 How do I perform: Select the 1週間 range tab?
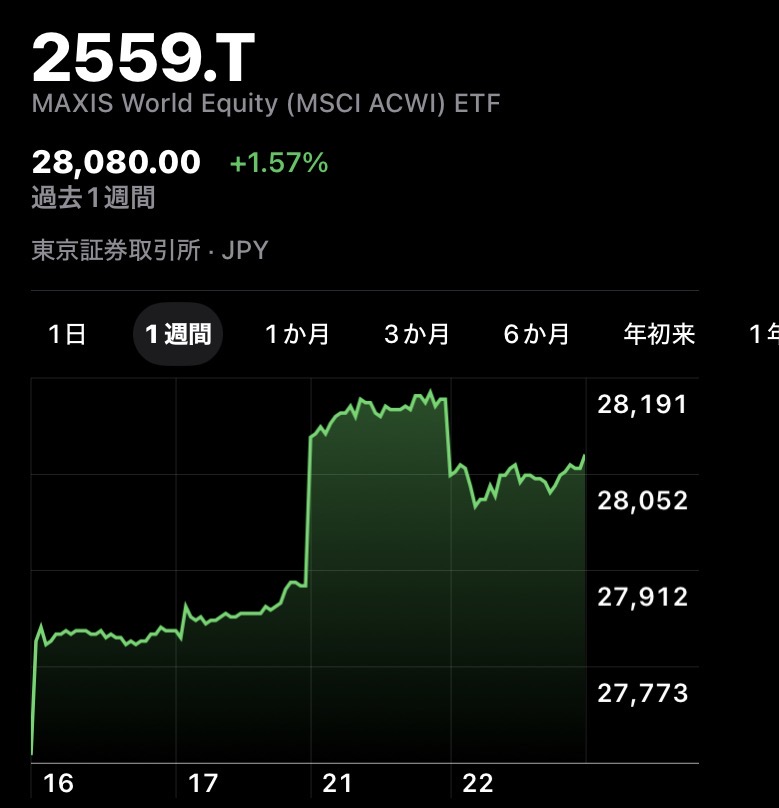coord(178,334)
